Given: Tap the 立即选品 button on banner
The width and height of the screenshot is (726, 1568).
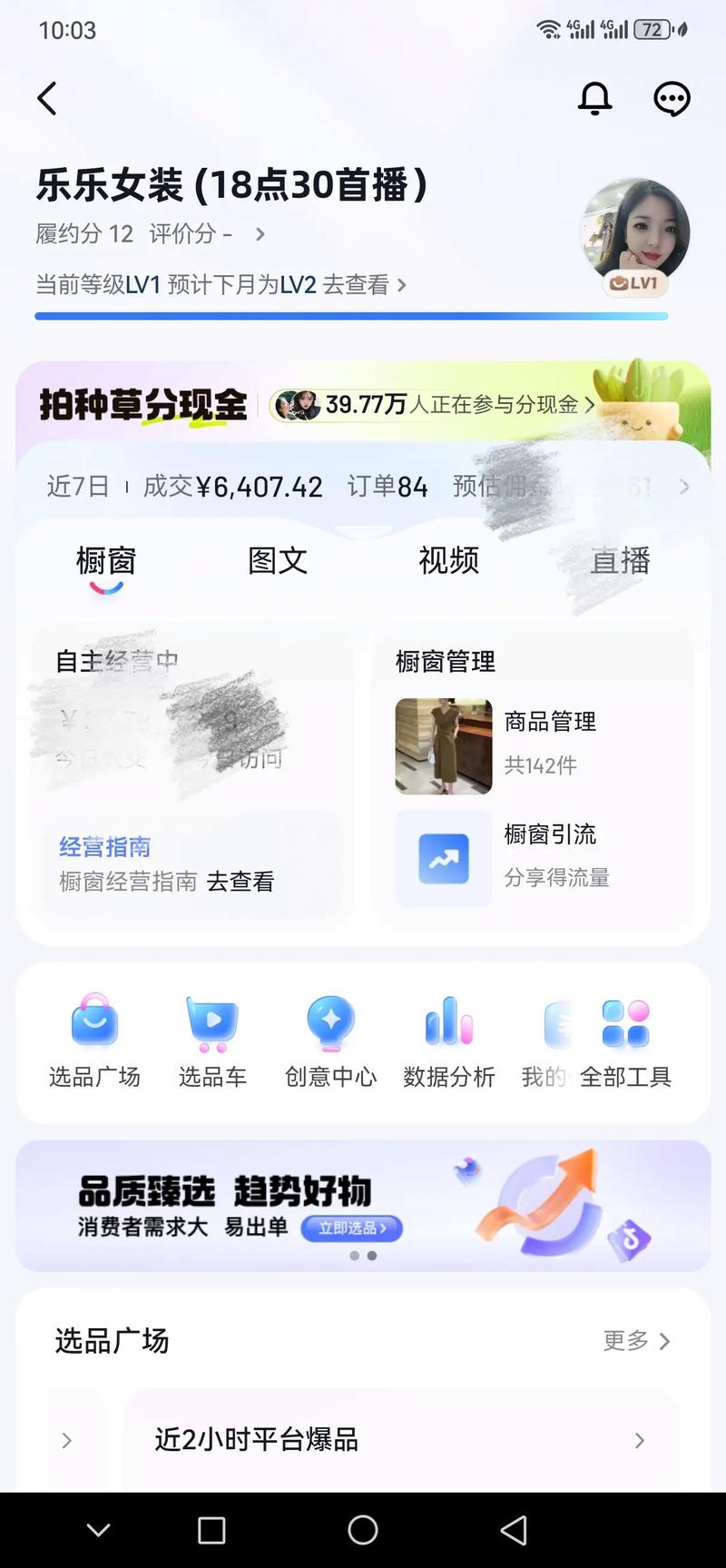Looking at the screenshot, I should coord(351,1228).
